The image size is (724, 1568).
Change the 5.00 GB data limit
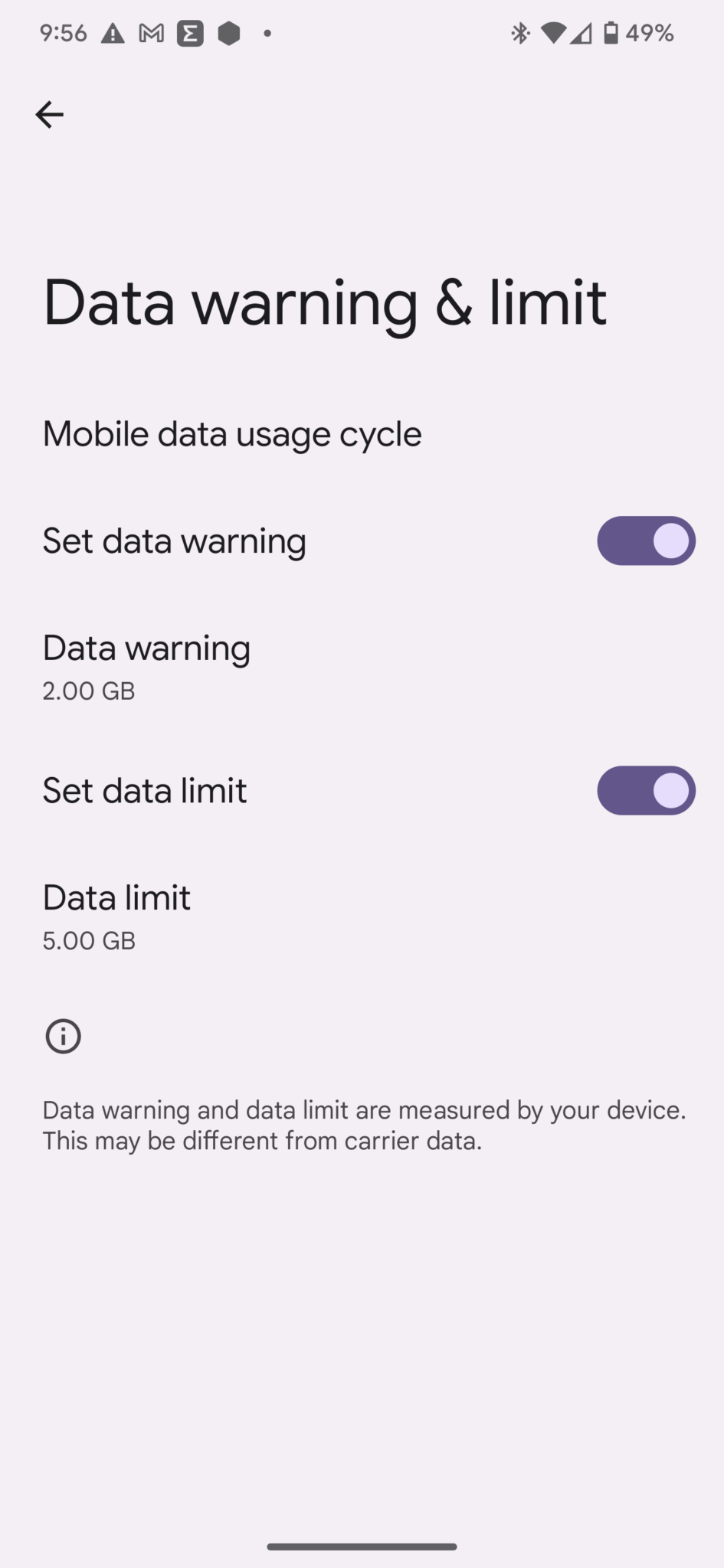pos(362,916)
